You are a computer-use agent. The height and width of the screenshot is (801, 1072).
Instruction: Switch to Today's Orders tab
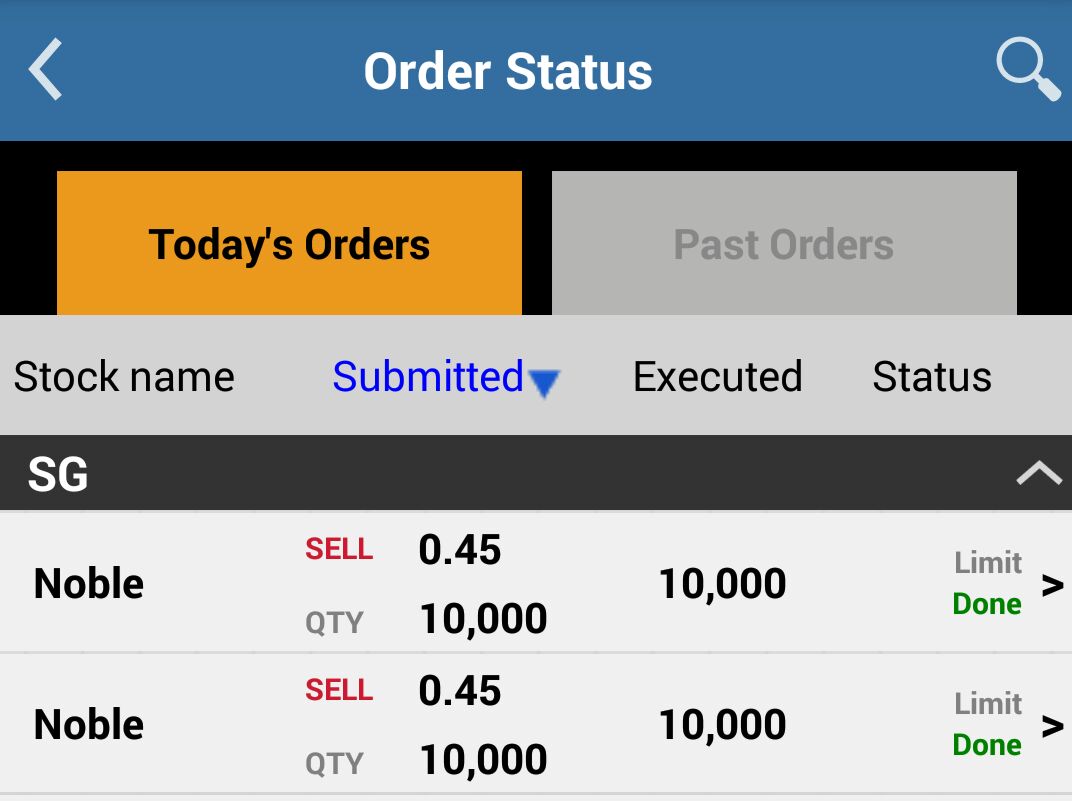click(x=289, y=244)
